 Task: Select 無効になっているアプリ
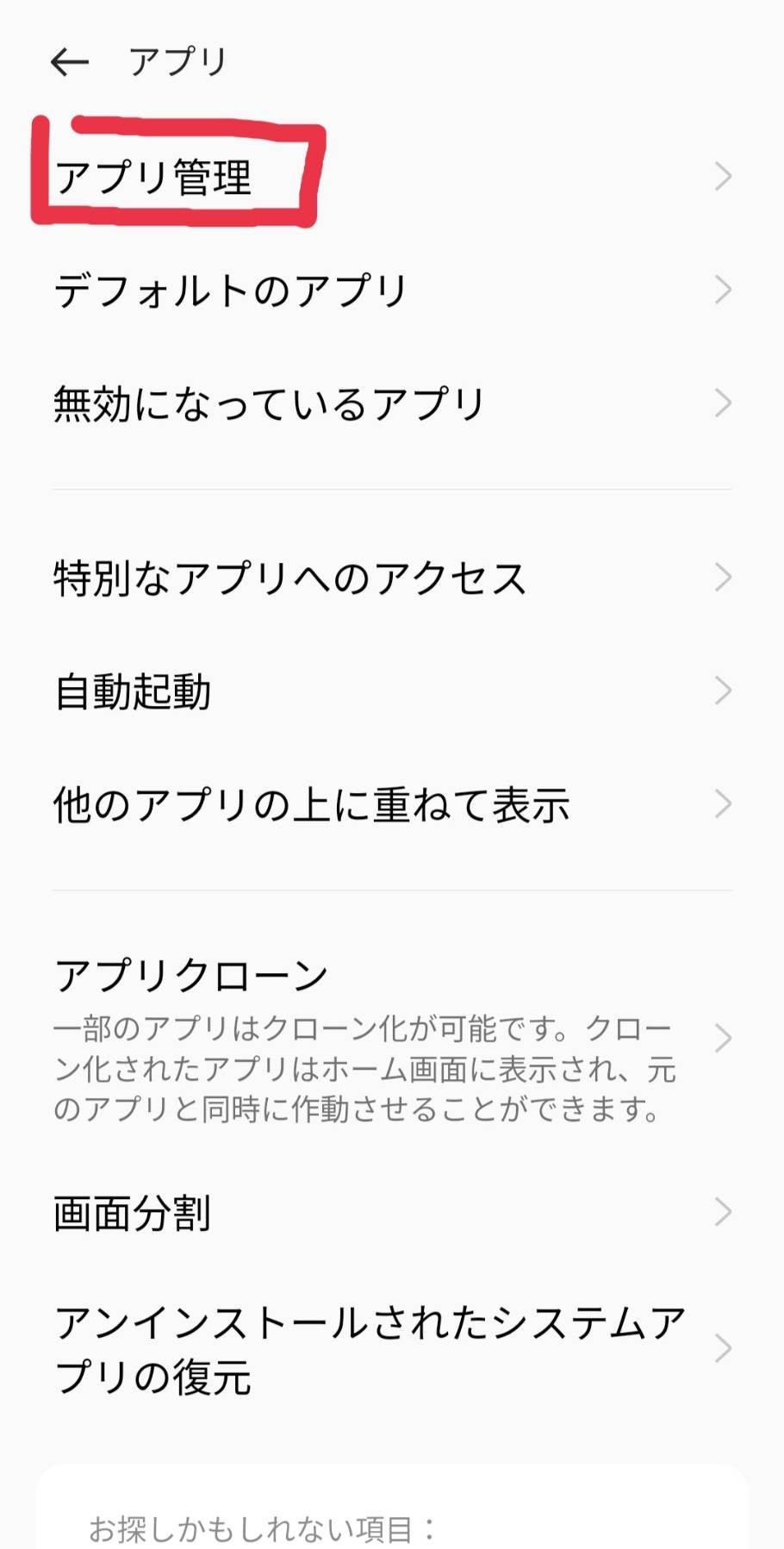tap(270, 403)
